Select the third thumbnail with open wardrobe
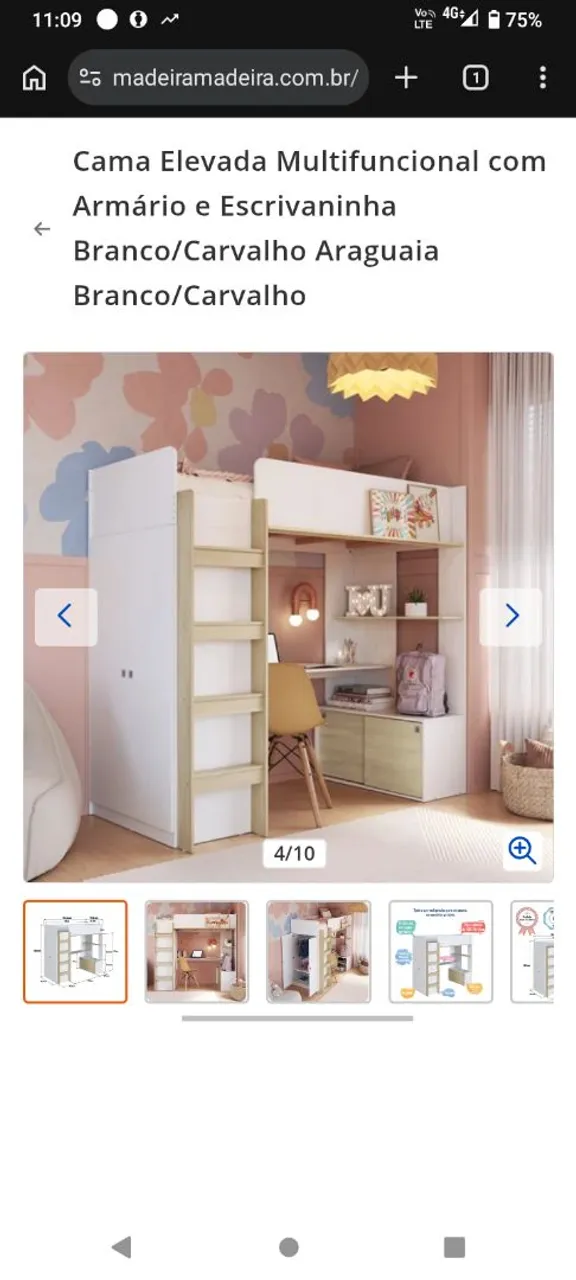Image resolution: width=576 pixels, height=1280 pixels. pos(319,952)
